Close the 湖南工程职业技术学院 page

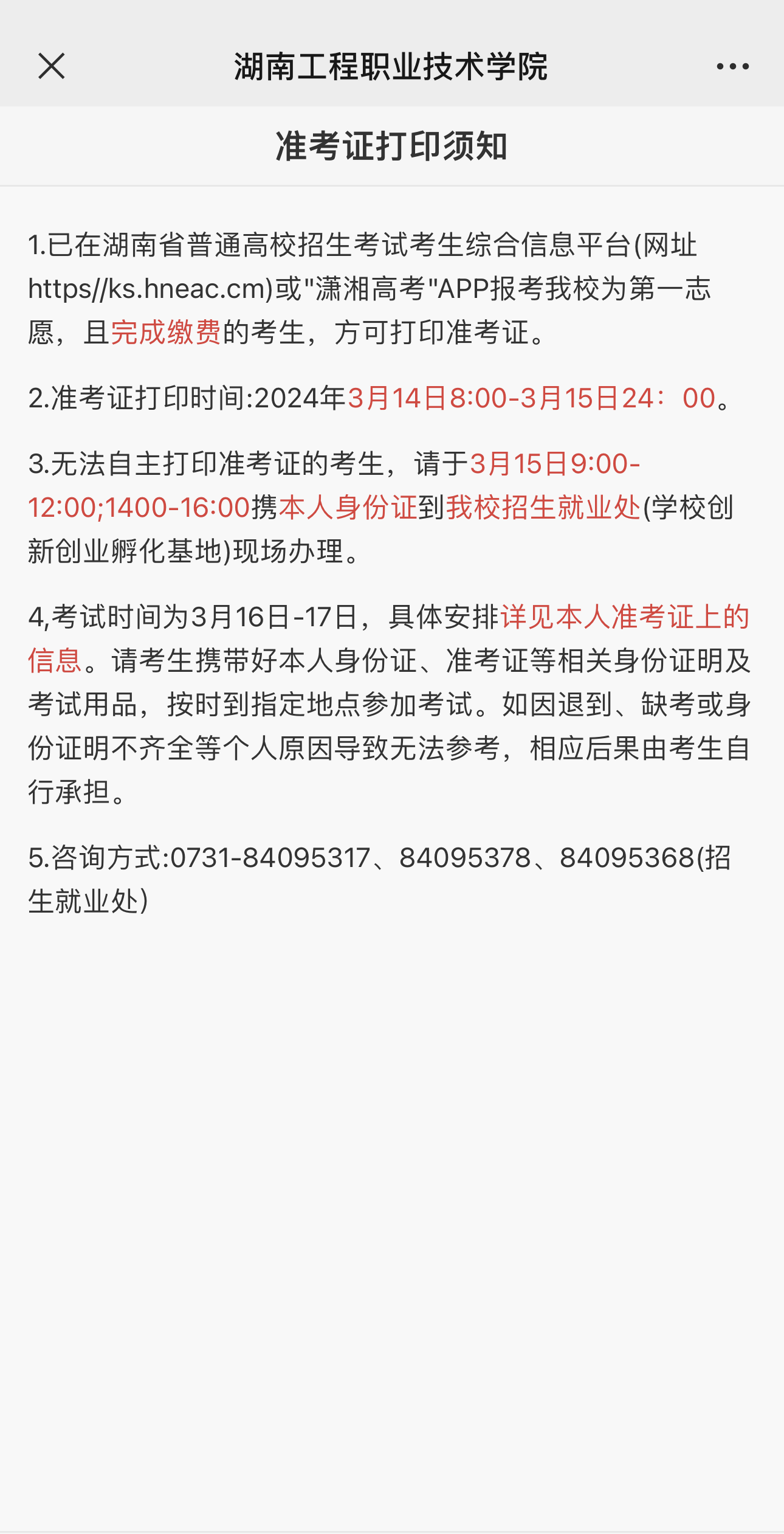click(x=51, y=66)
